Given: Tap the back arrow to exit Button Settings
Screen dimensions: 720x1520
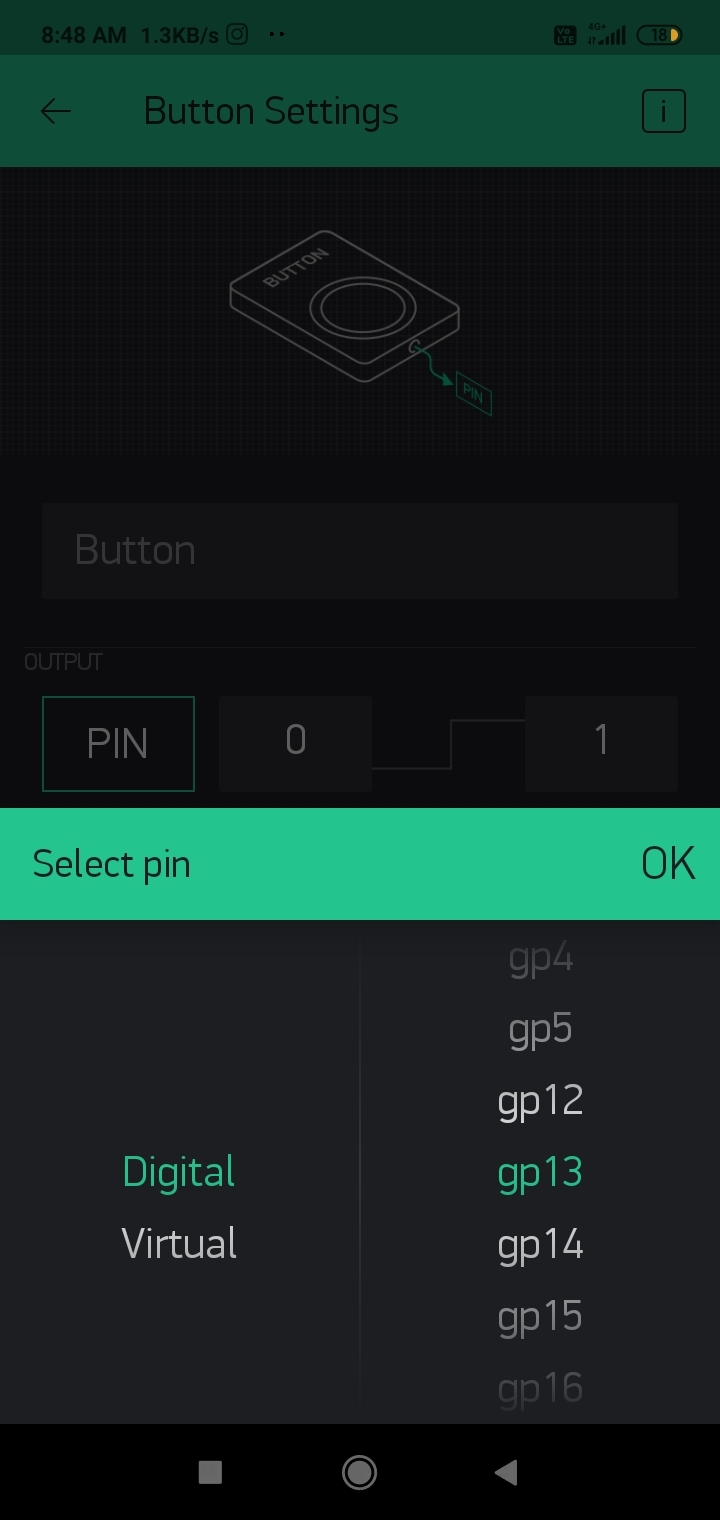Looking at the screenshot, I should tap(55, 111).
